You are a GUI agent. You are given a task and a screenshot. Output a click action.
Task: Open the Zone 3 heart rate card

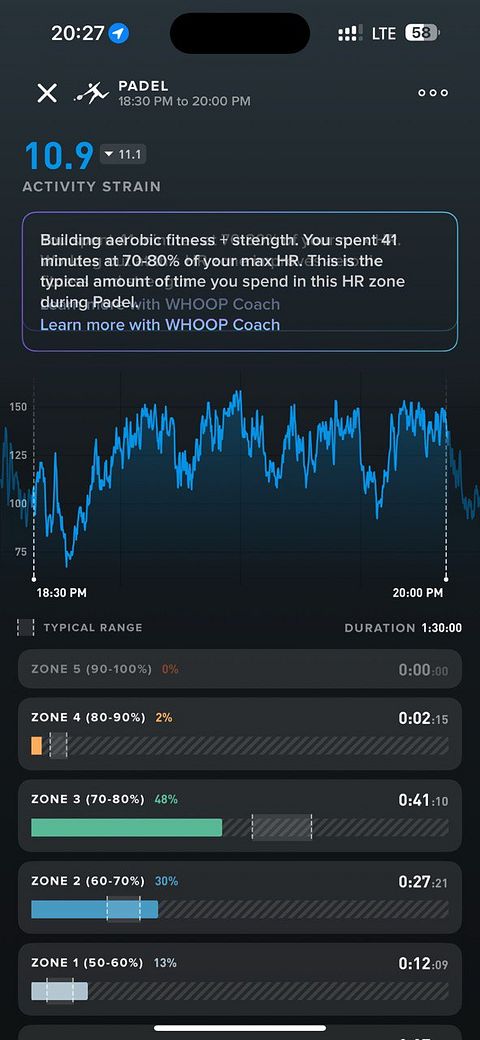click(x=239, y=816)
